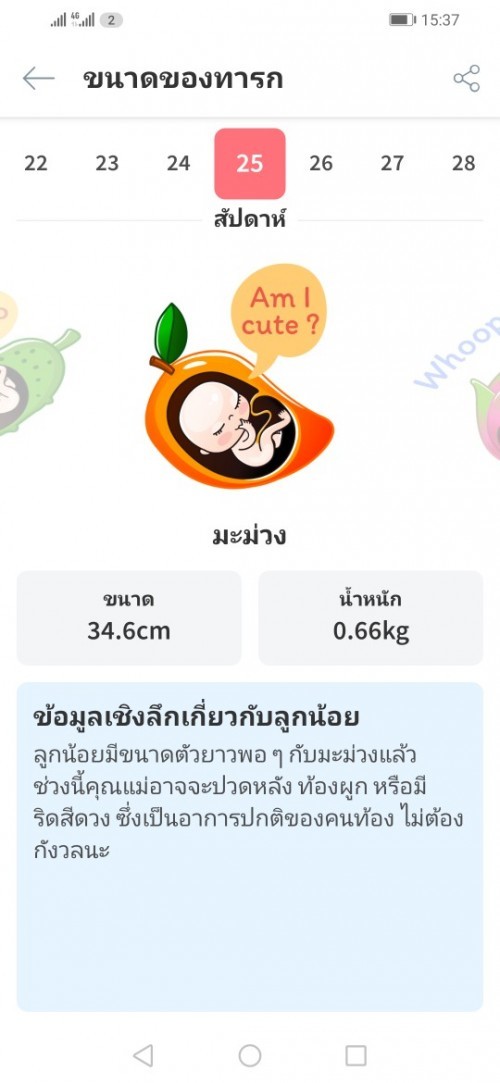500x1083 pixels.
Task: Choose week 27
Action: (x=392, y=164)
